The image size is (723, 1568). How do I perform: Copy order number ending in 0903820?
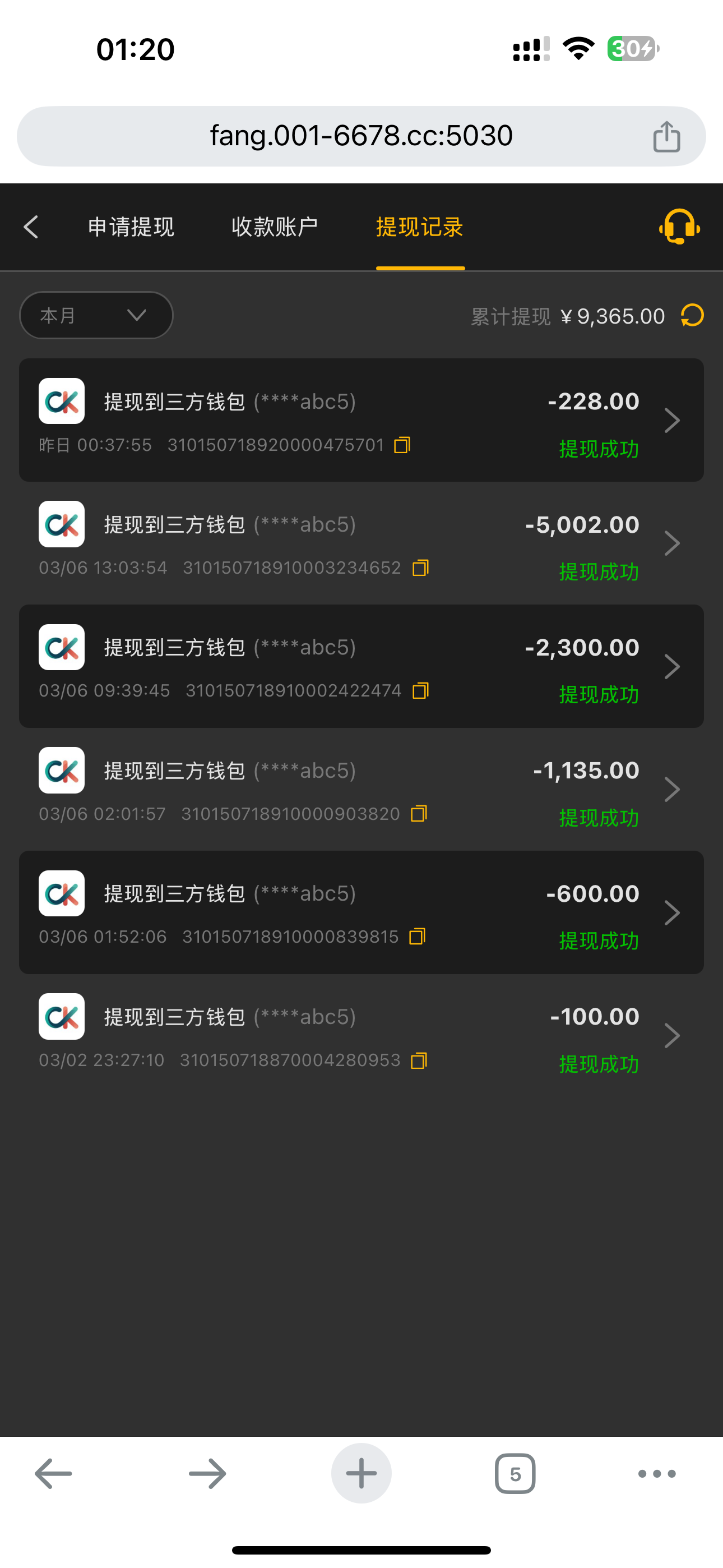tap(419, 814)
